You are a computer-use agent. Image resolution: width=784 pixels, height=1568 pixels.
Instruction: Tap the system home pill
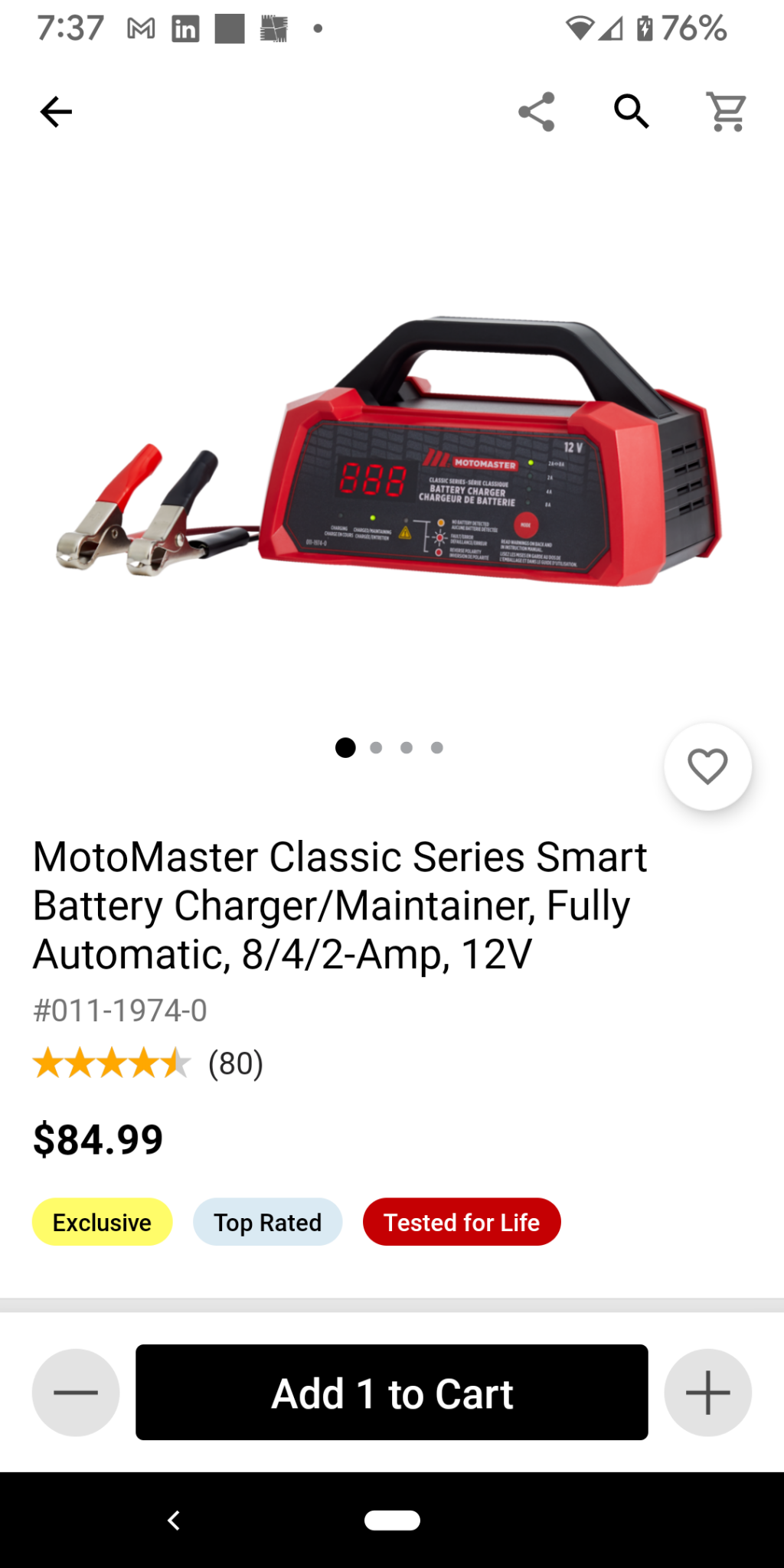coord(392,1521)
